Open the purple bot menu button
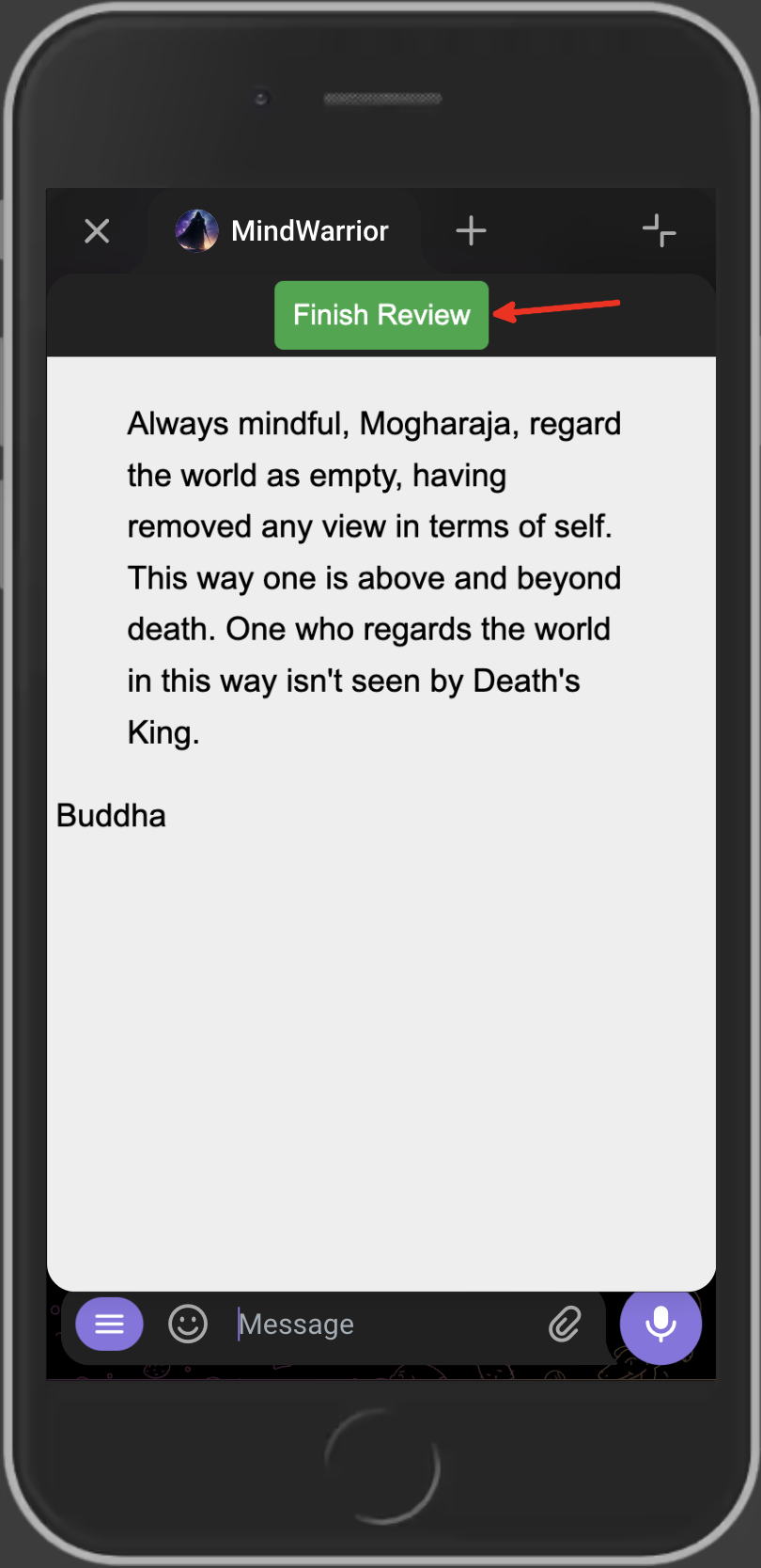761x1568 pixels. pos(109,1324)
